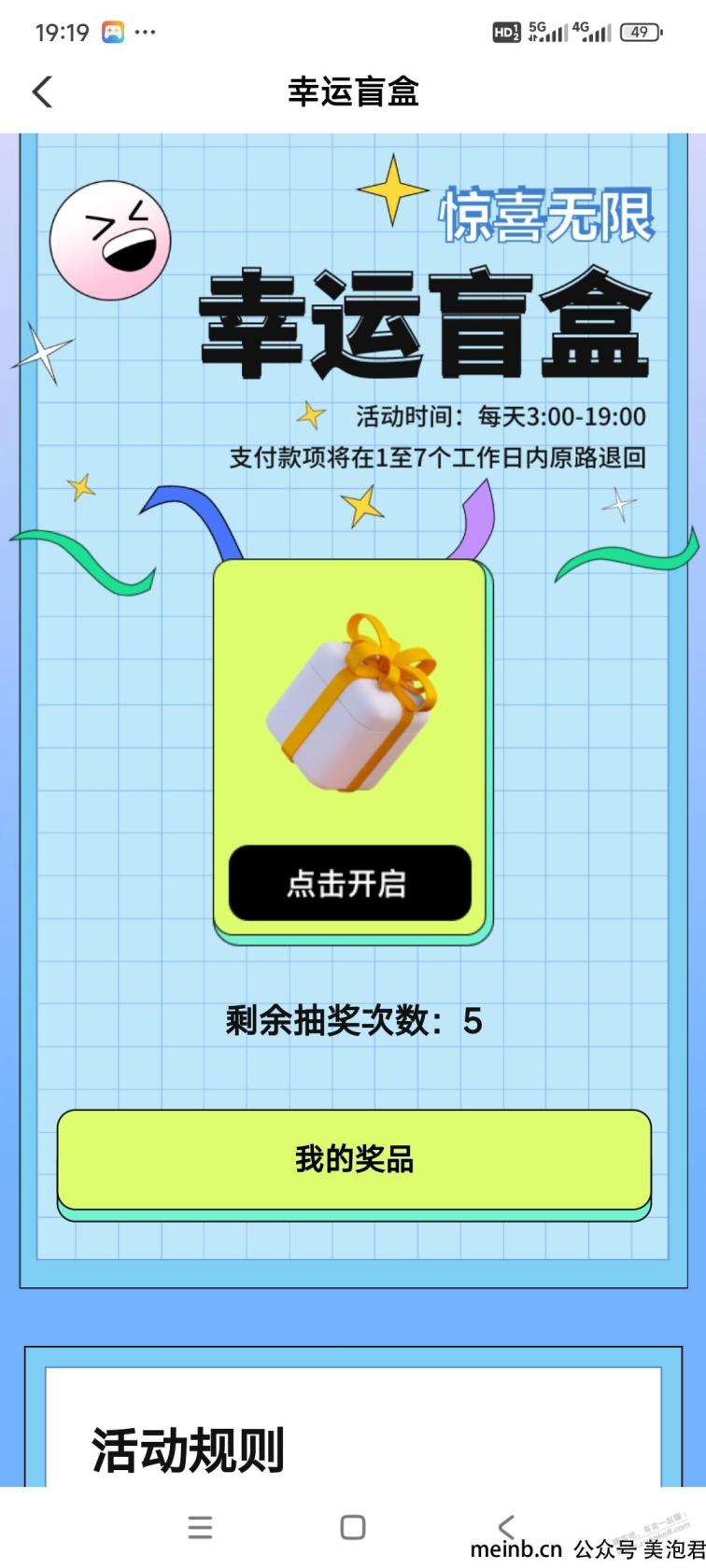This screenshot has width=706, height=1568.
Task: Tap the system home button
Action: coord(353,1527)
